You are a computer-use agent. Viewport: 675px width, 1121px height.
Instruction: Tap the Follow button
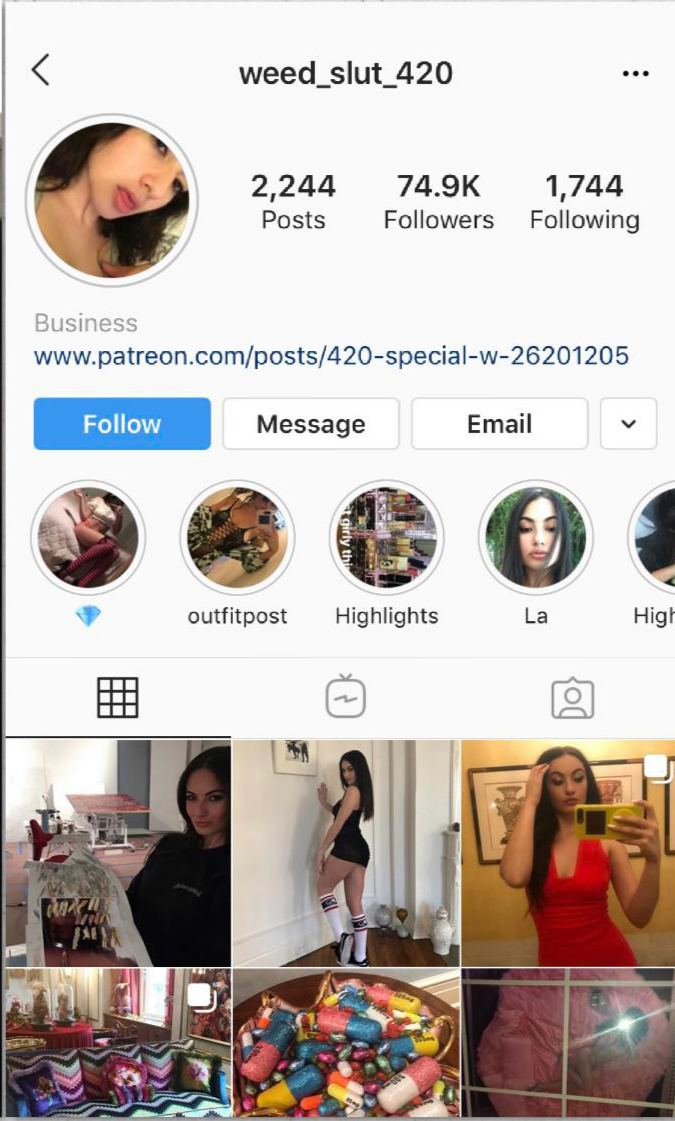[x=122, y=424]
